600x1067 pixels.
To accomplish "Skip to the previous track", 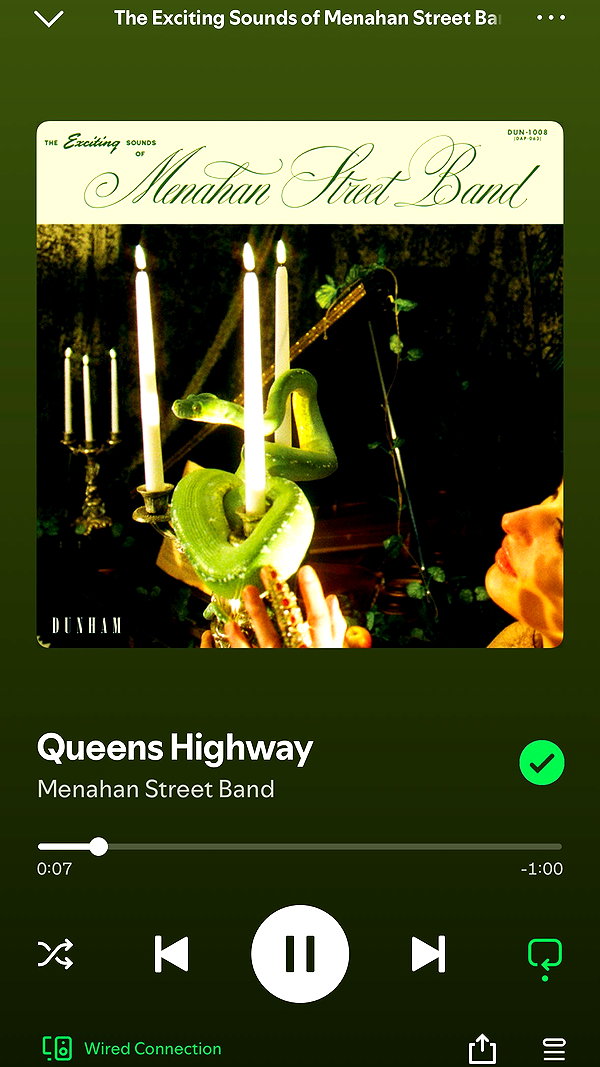I will tap(171, 953).
